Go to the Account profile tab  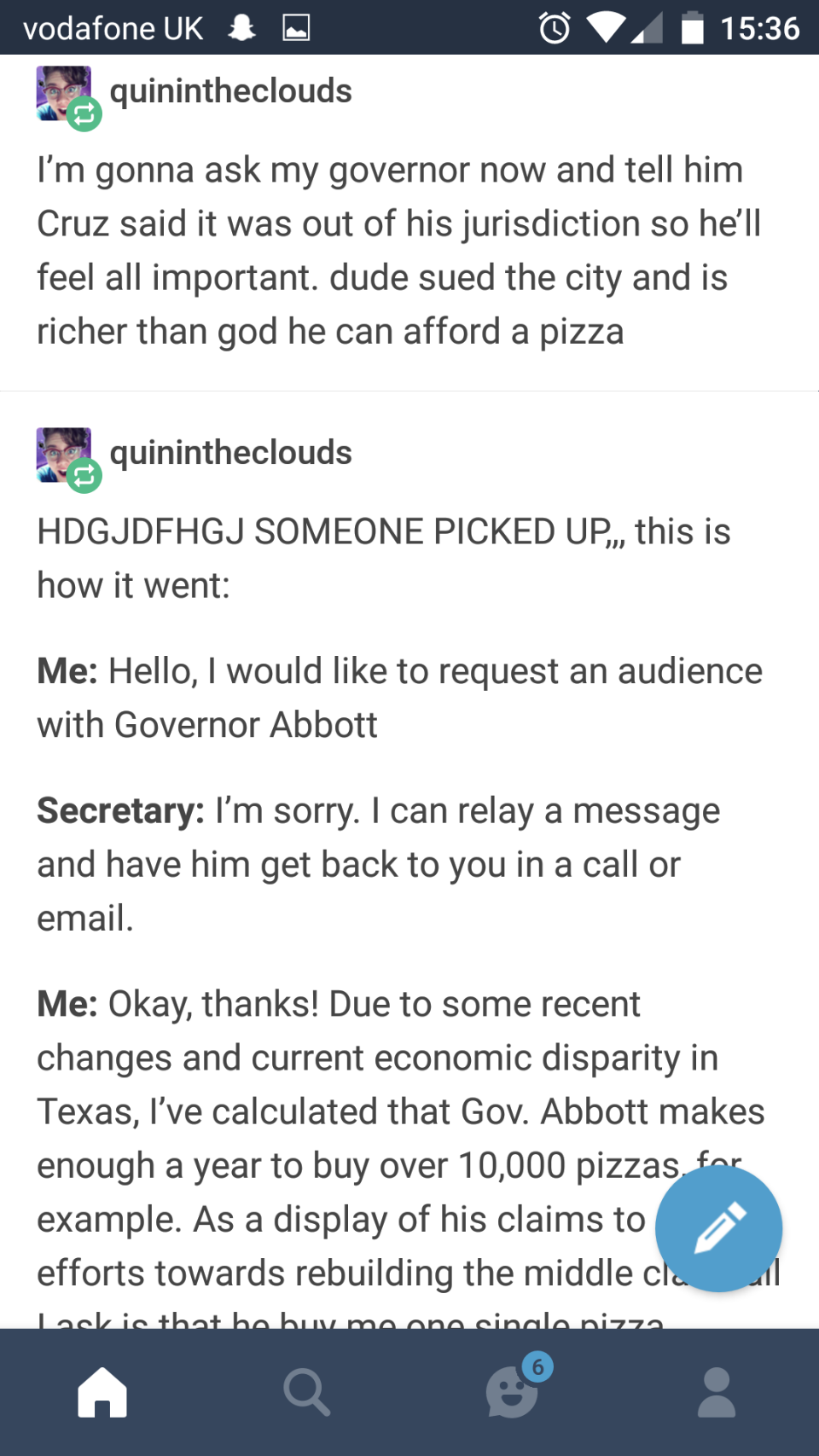(717, 1392)
